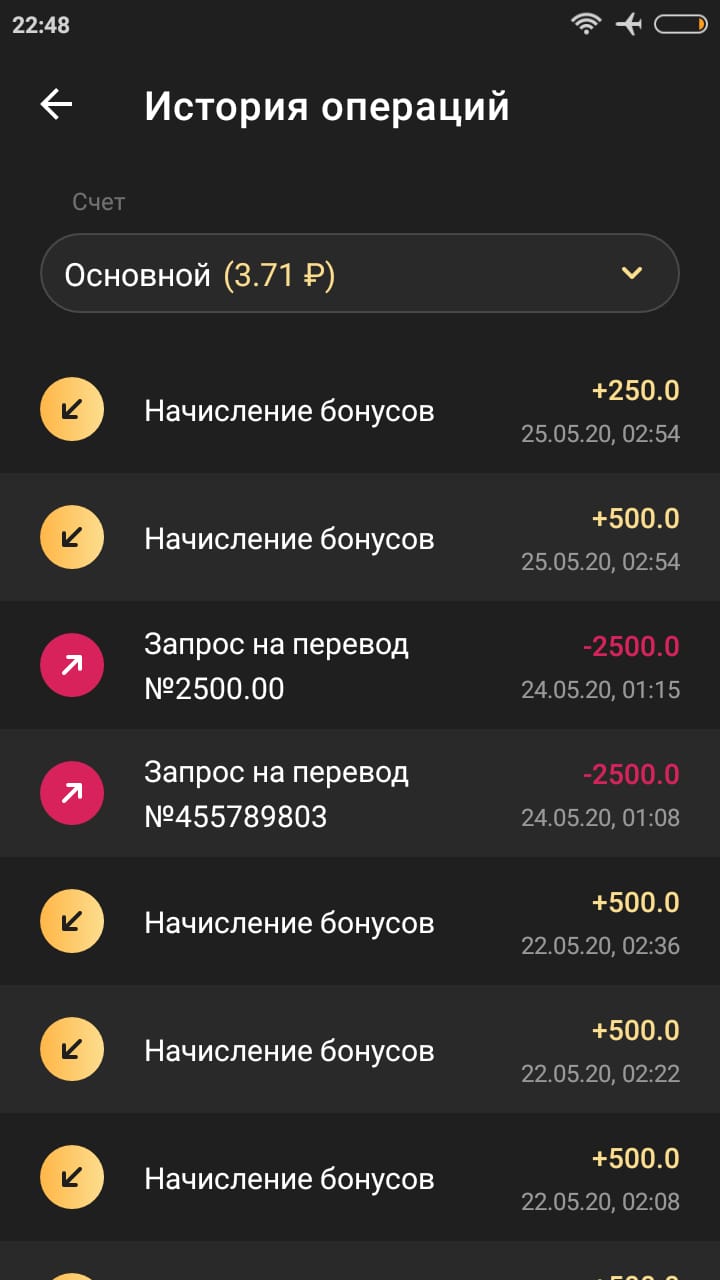The image size is (720, 1280).
Task: Open the bonus accrual from 22.05.20, 02:36
Action: pyautogui.click(x=360, y=922)
